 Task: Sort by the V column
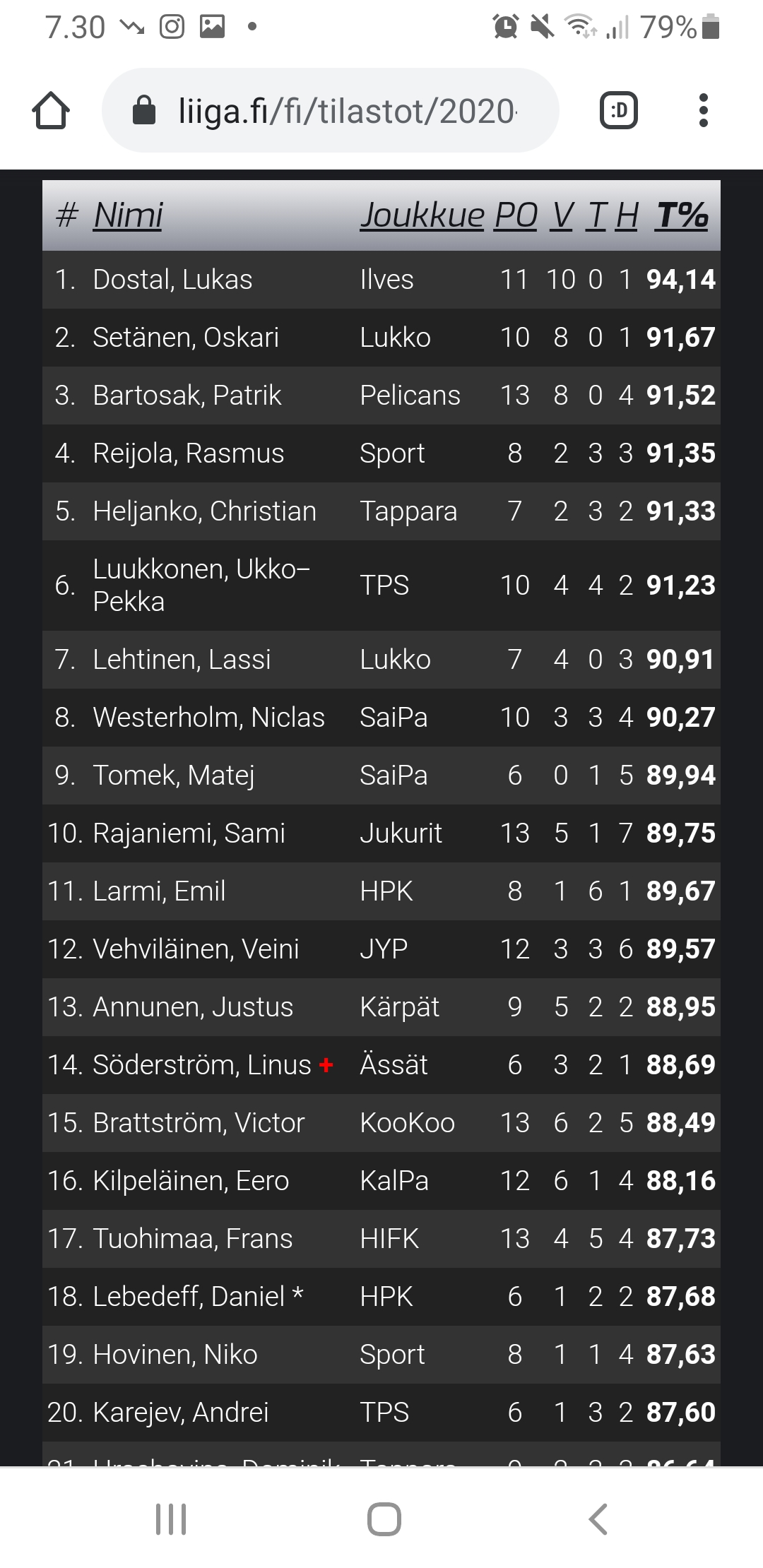[x=562, y=215]
